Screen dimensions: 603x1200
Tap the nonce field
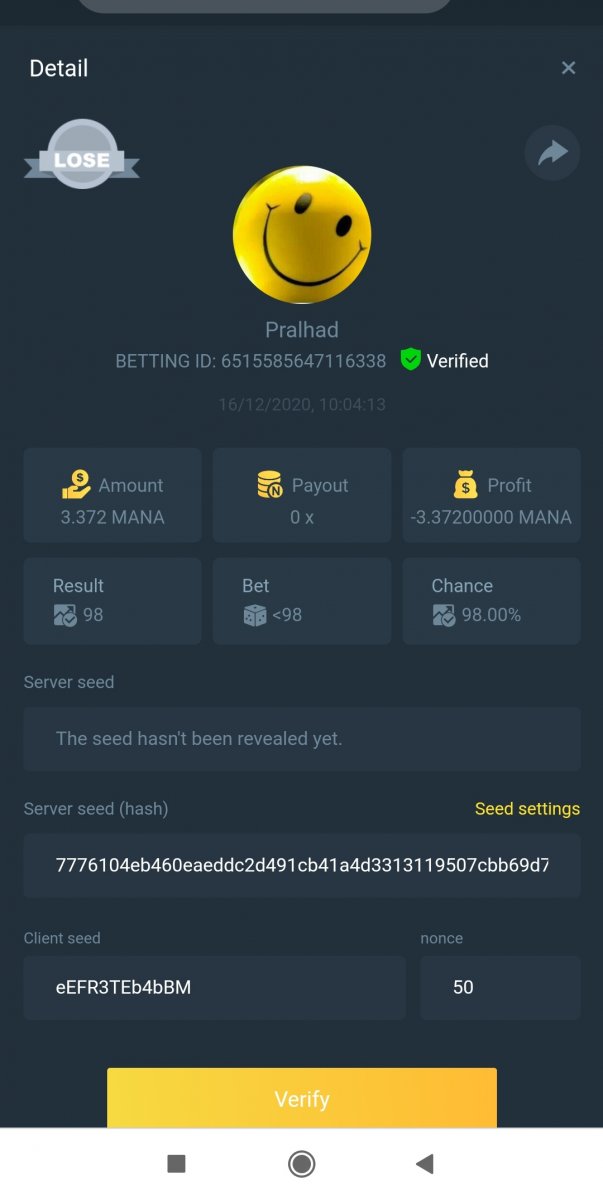500,987
